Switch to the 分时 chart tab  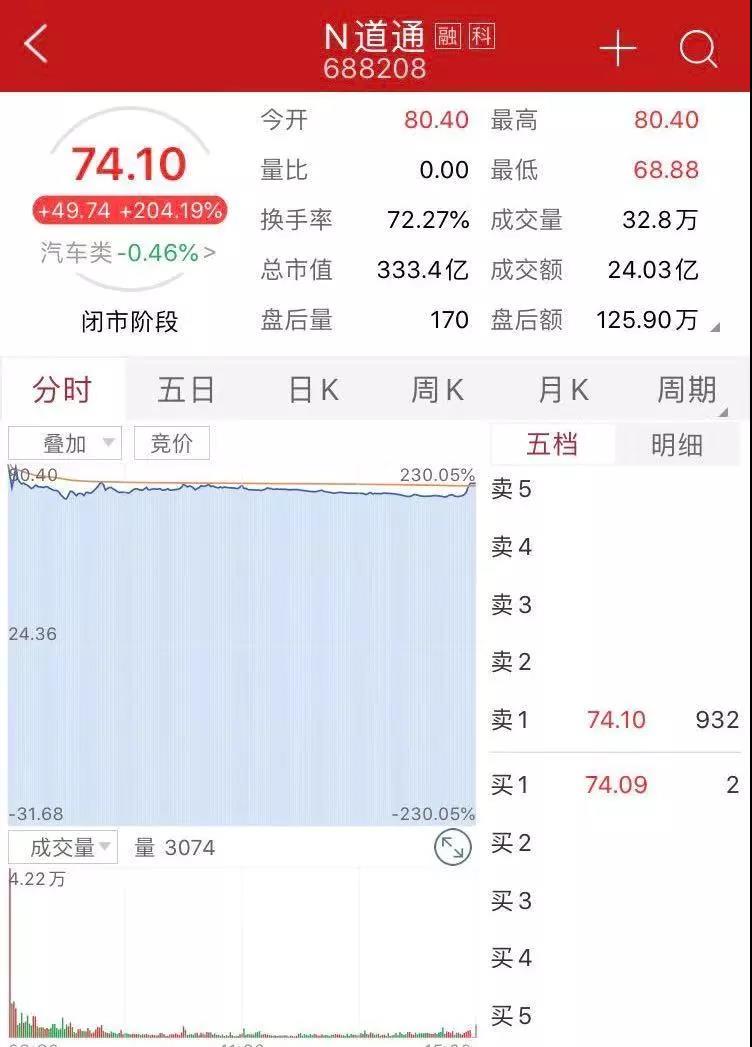click(x=62, y=389)
